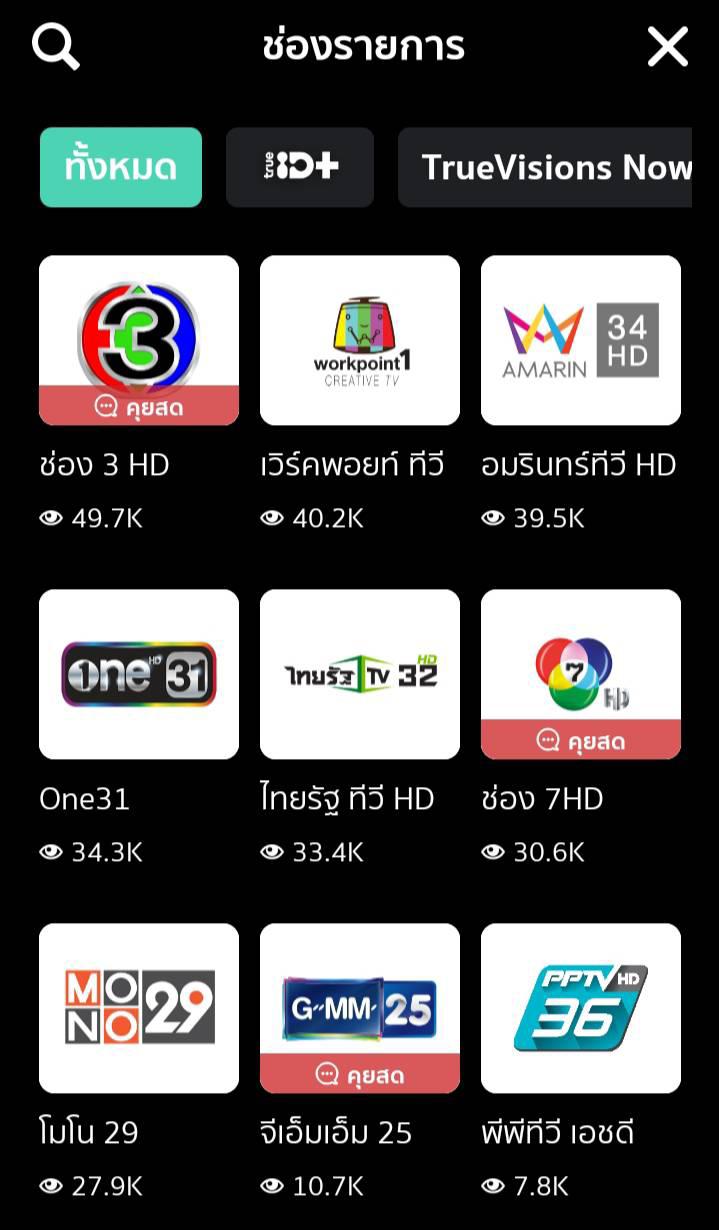This screenshot has height=1230, width=719.
Task: Open the Workpoint TV channel
Action: 360,340
